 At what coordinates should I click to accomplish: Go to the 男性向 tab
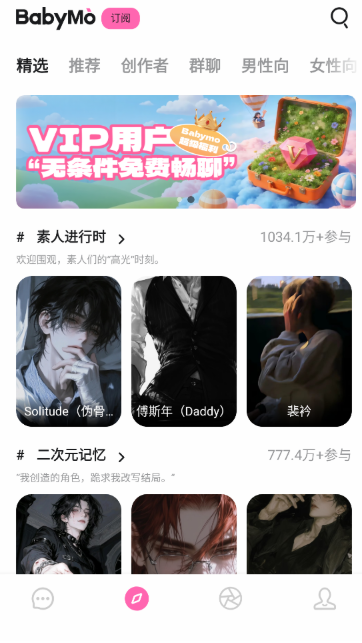[265, 66]
